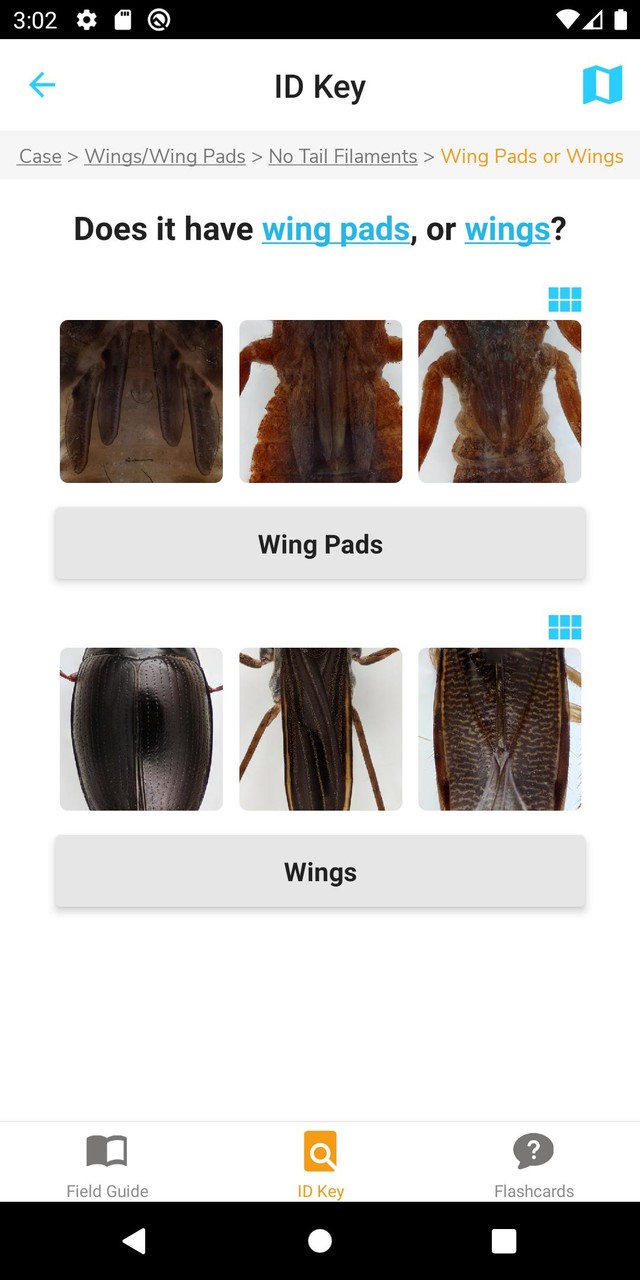Viewport: 640px width, 1280px height.
Task: Jump to the Case breadcrumb step
Action: pos(40,156)
